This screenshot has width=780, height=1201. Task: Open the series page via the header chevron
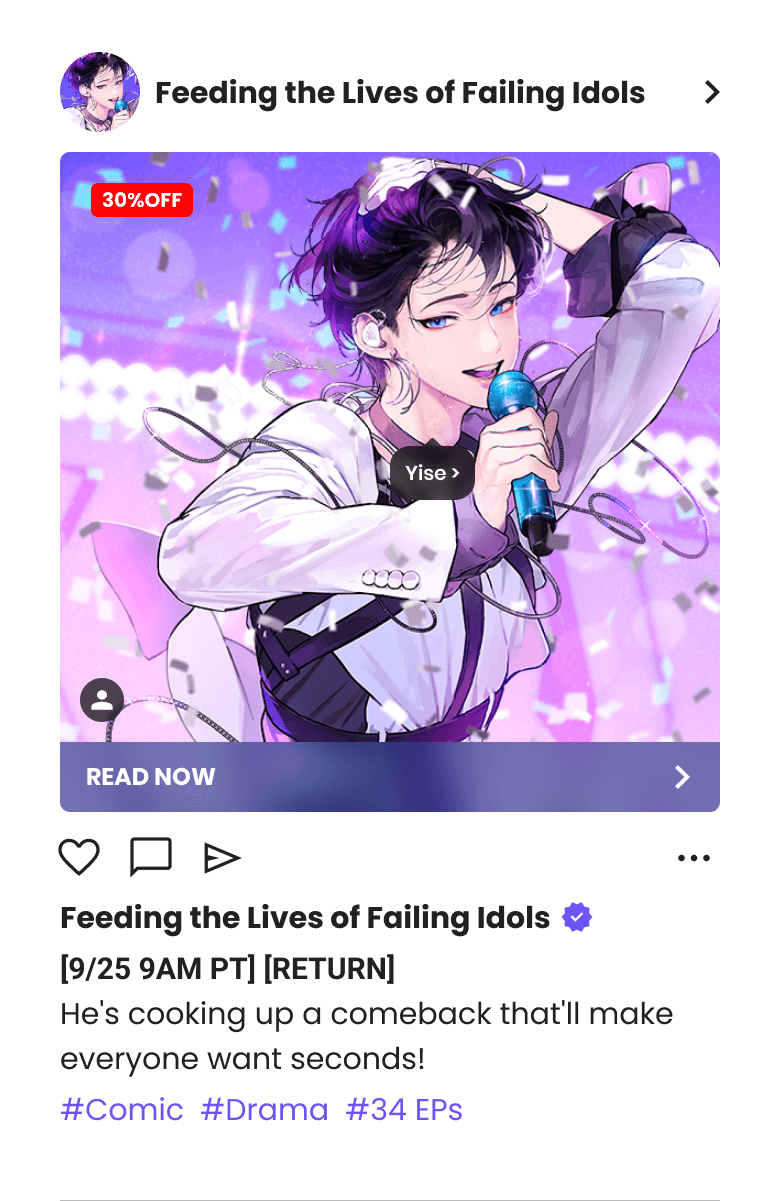point(711,93)
